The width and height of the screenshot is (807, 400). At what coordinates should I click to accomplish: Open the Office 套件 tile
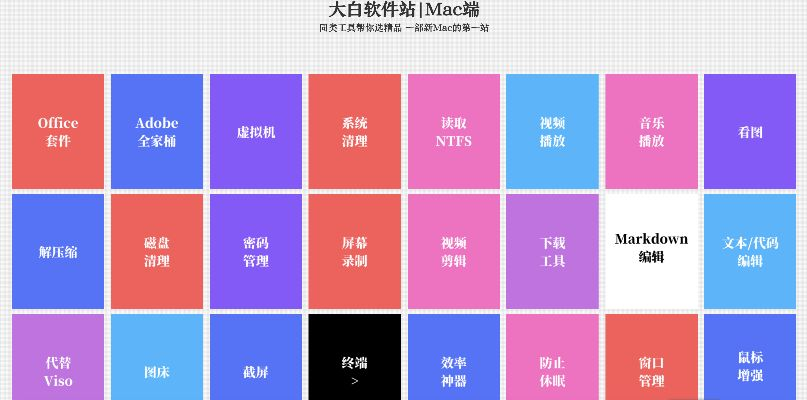coord(58,131)
